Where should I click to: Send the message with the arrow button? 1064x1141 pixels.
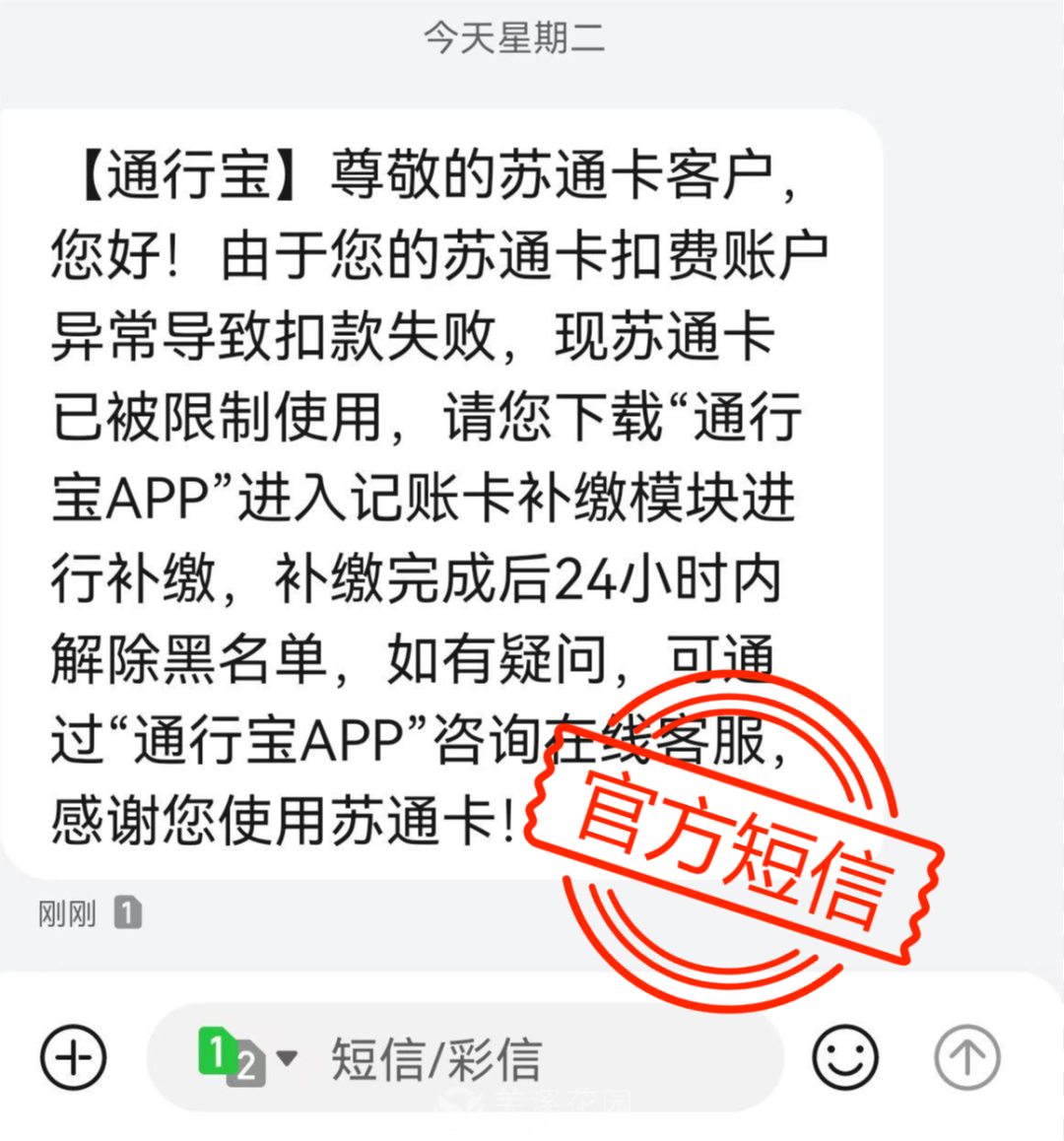(x=966, y=1057)
